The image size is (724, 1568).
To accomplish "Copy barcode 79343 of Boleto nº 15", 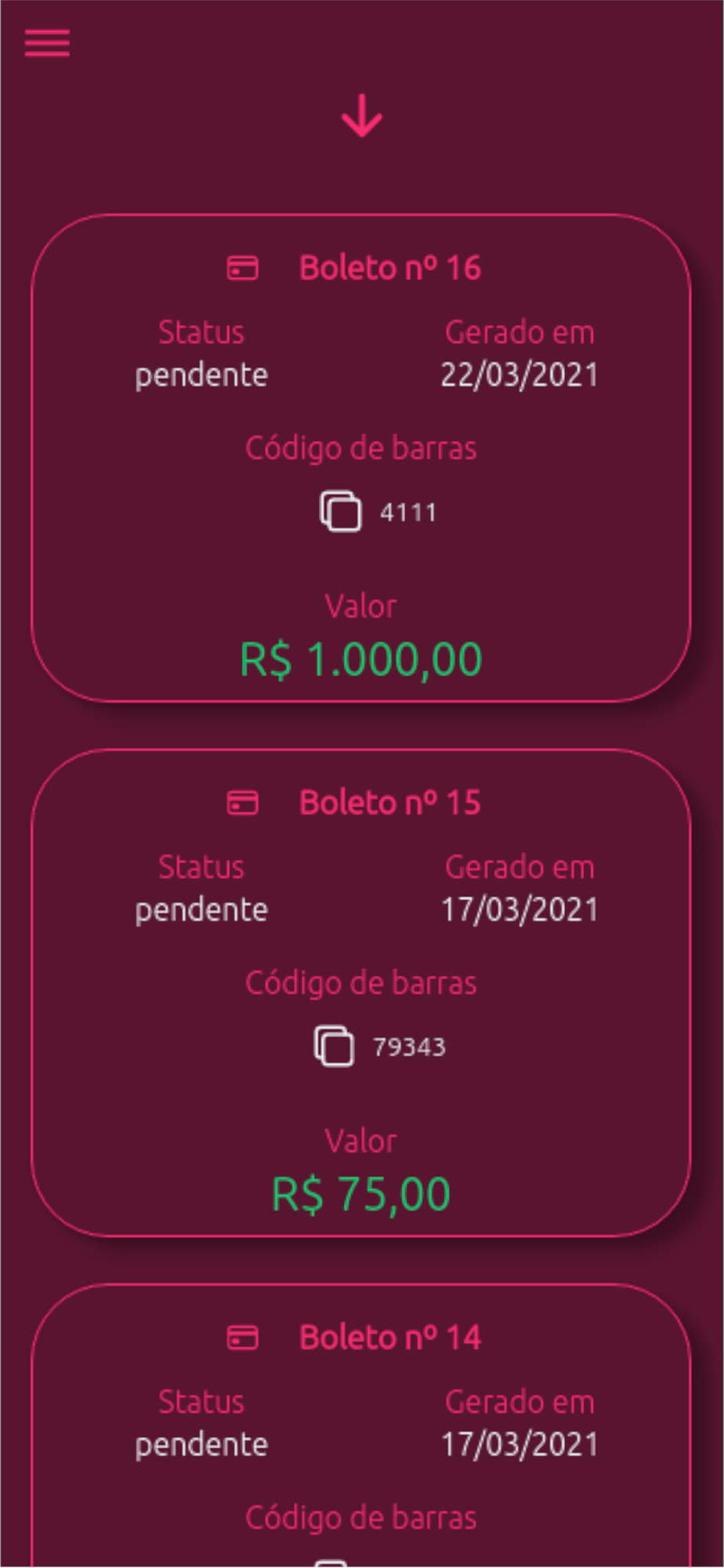I will pos(335,1046).
